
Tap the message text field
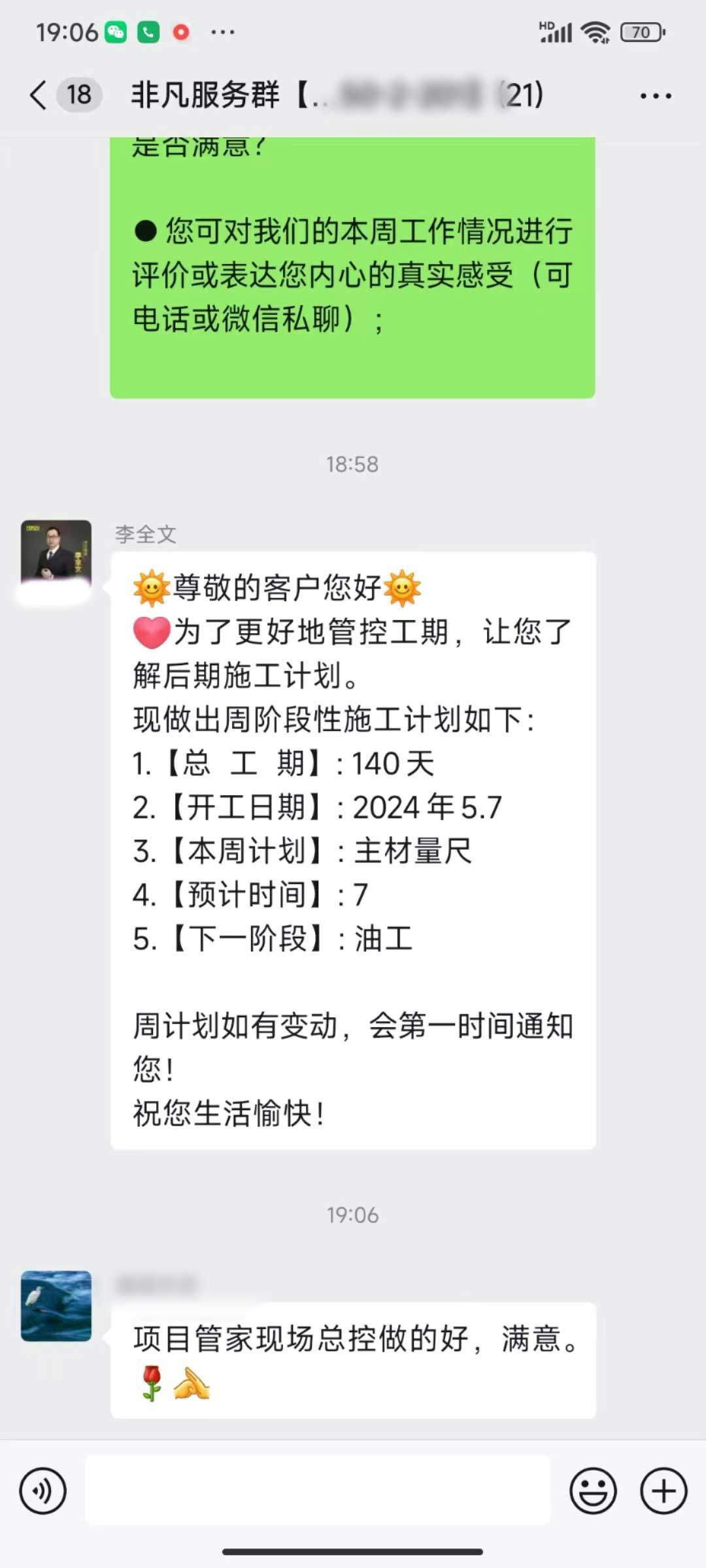click(318, 1491)
